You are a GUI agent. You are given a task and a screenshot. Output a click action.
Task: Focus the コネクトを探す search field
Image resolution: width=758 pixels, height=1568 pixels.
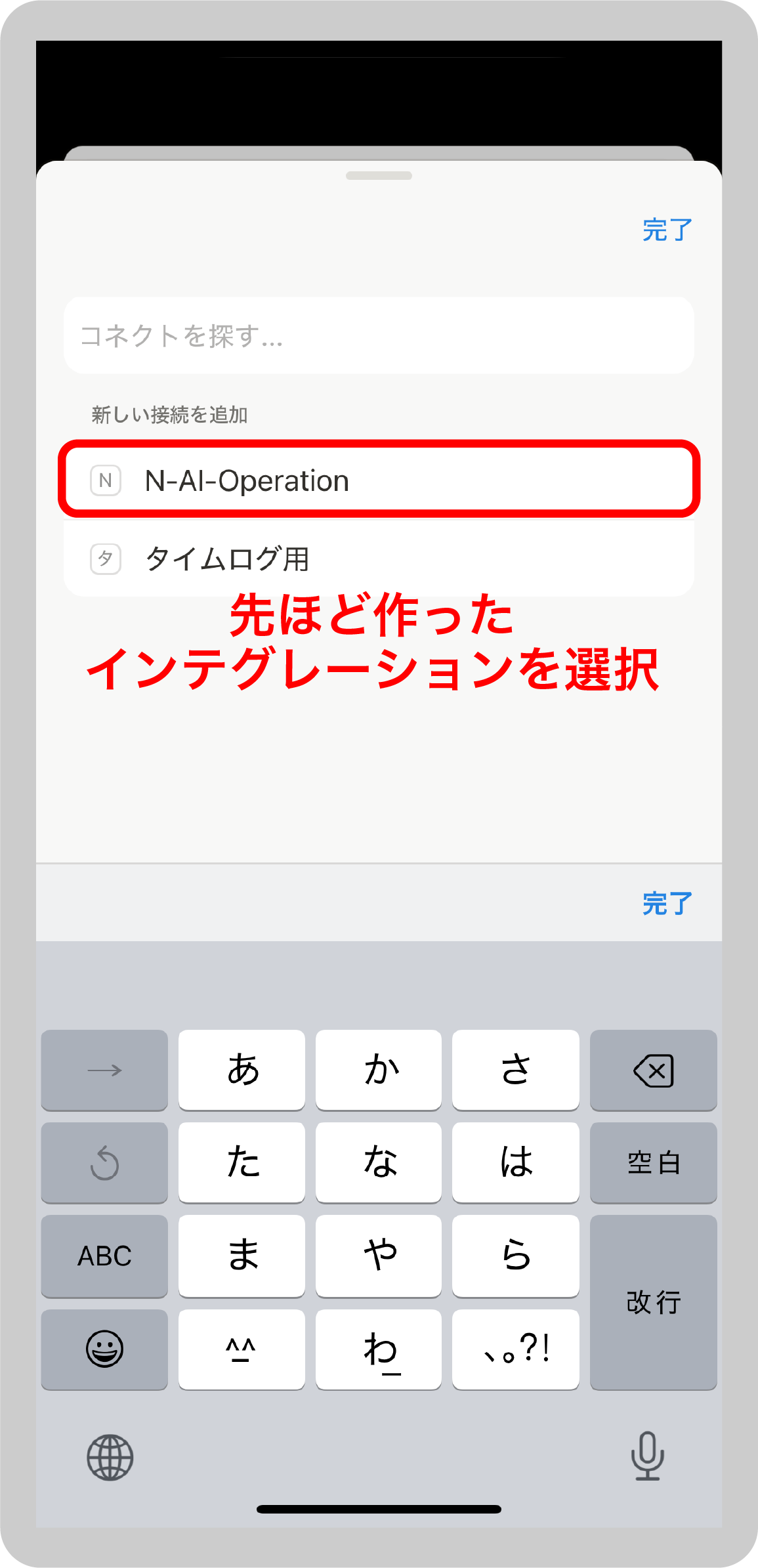pos(378,335)
